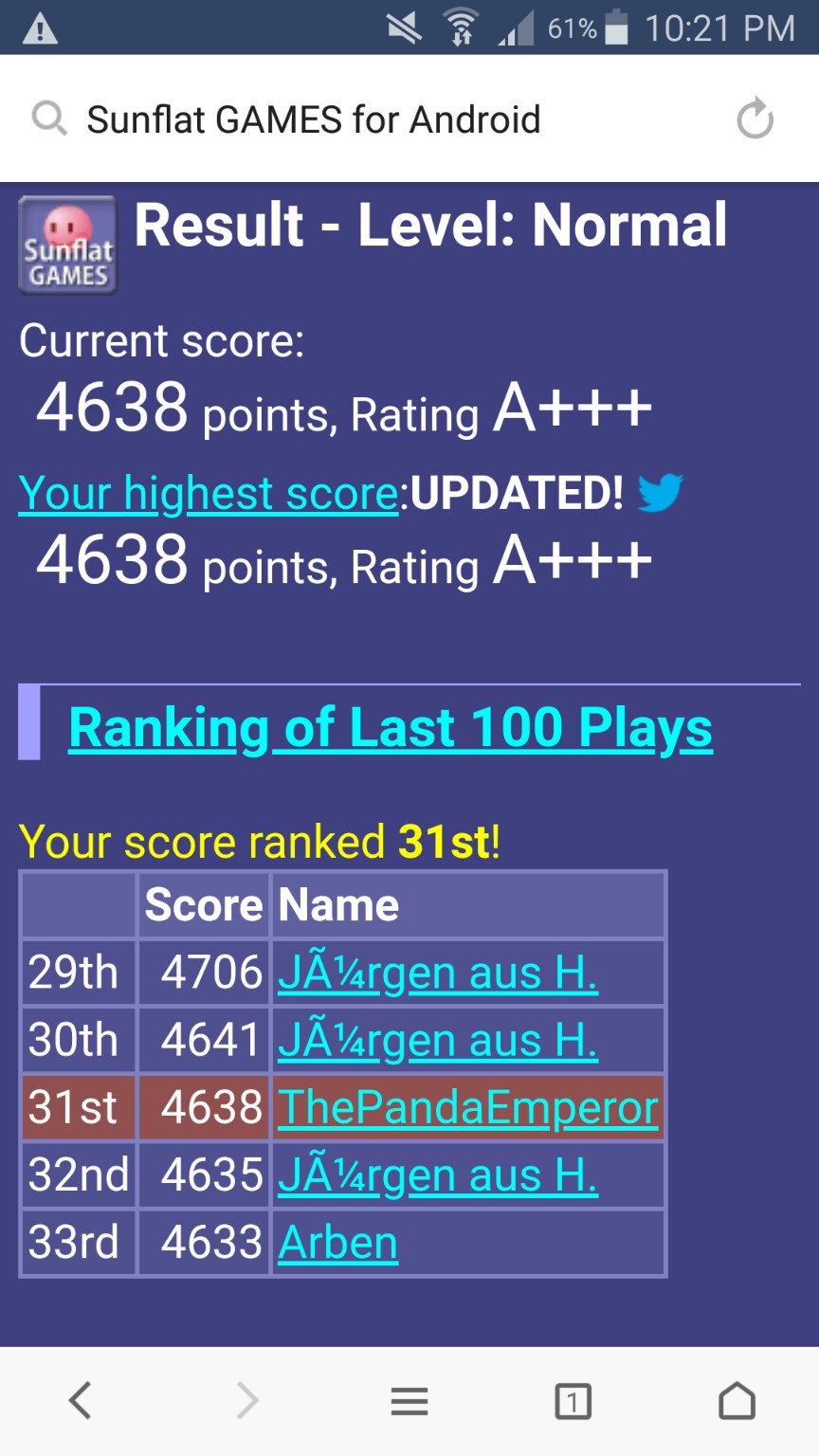Open the Sunflat GAMES logo
The height and width of the screenshot is (1456, 819).
68,246
